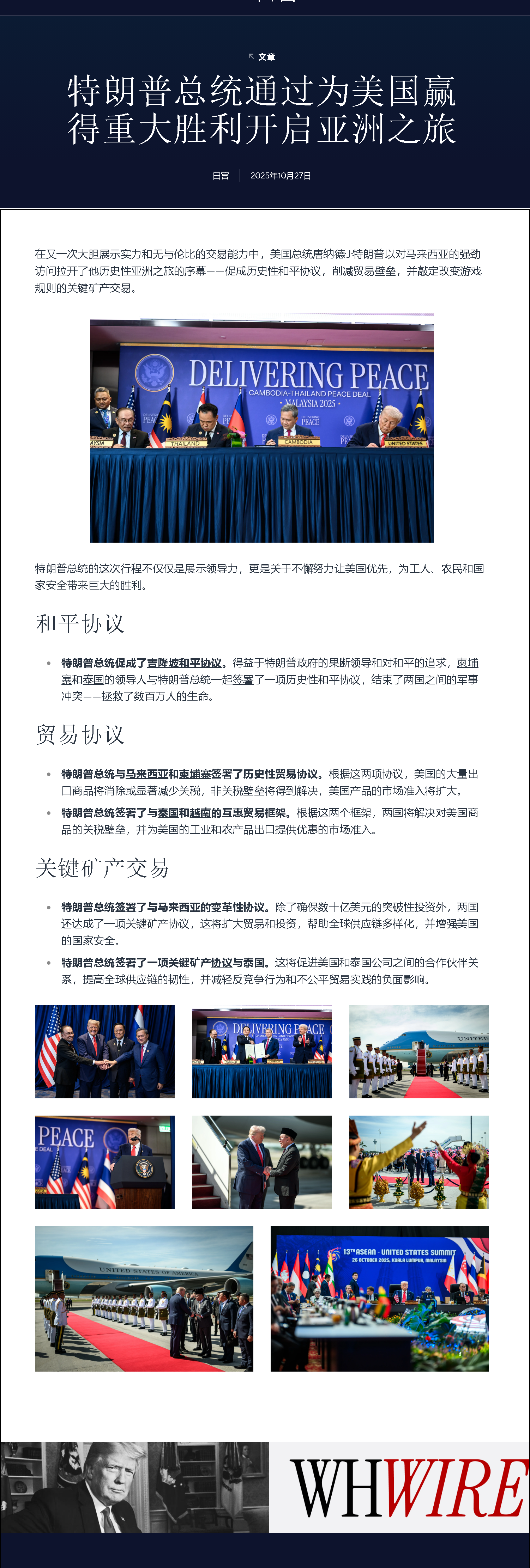Open the 13th ASEAN–United States Summit photo
Viewport: 530px width, 1568px height.
click(x=380, y=1298)
